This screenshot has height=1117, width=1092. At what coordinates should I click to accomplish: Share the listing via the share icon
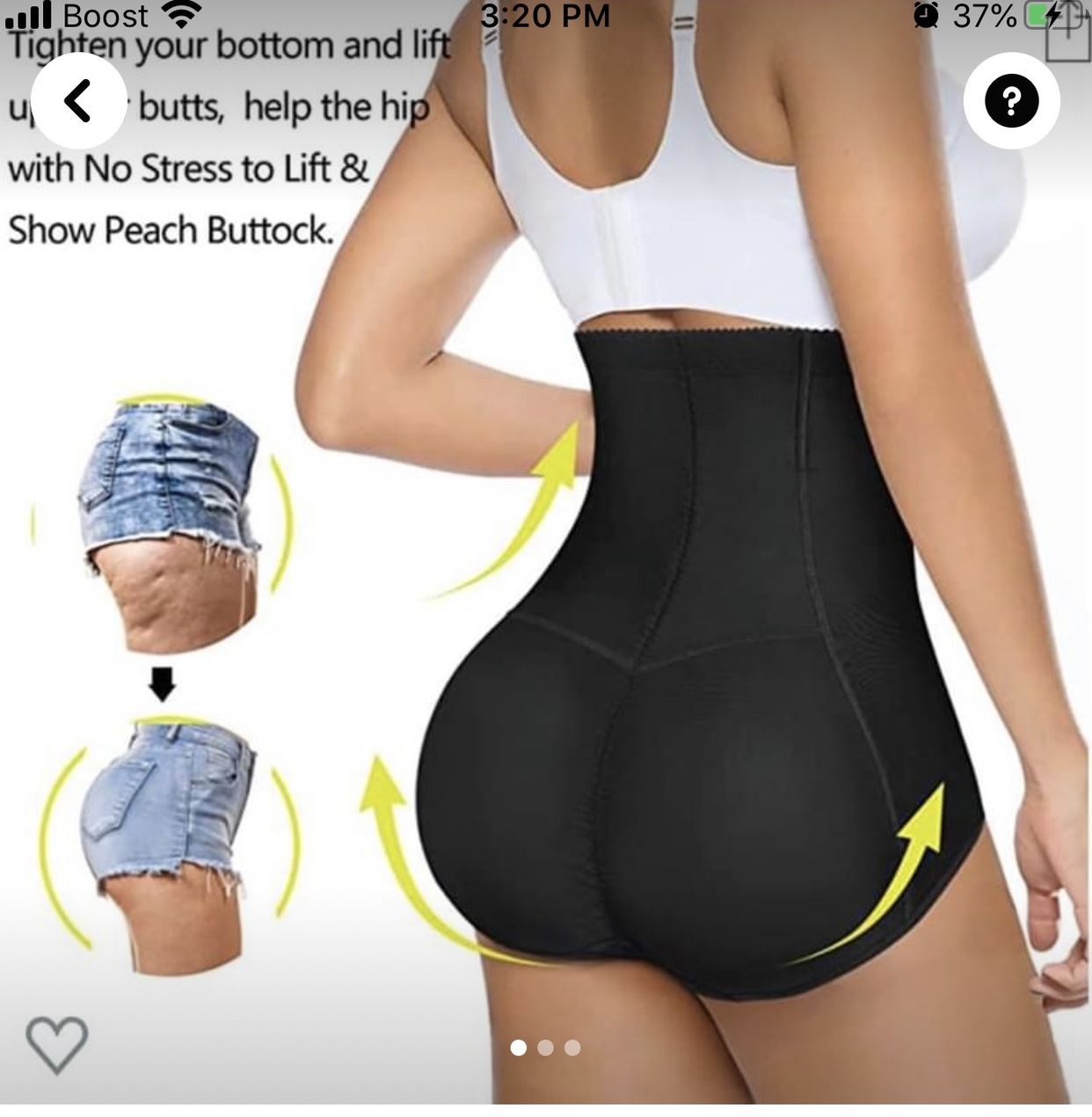1067,32
